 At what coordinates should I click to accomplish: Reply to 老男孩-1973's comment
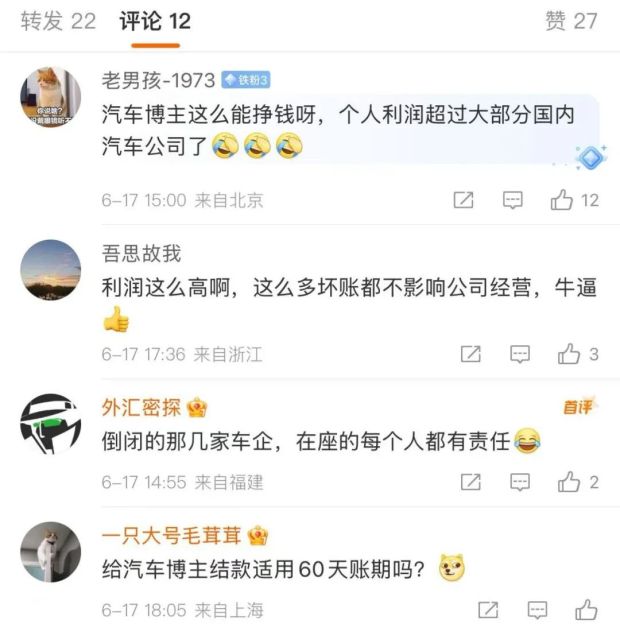513,200
